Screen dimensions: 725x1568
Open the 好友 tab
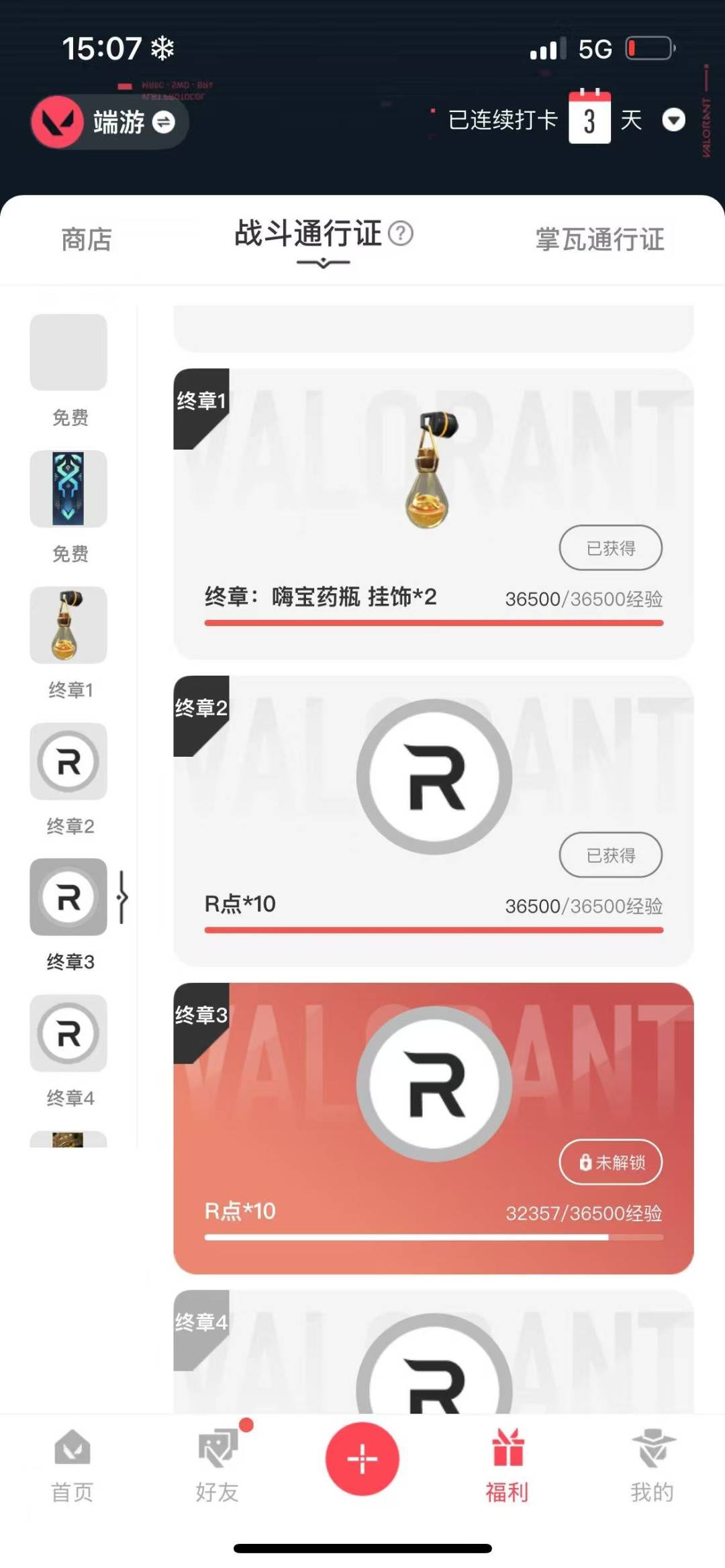pos(217,1465)
